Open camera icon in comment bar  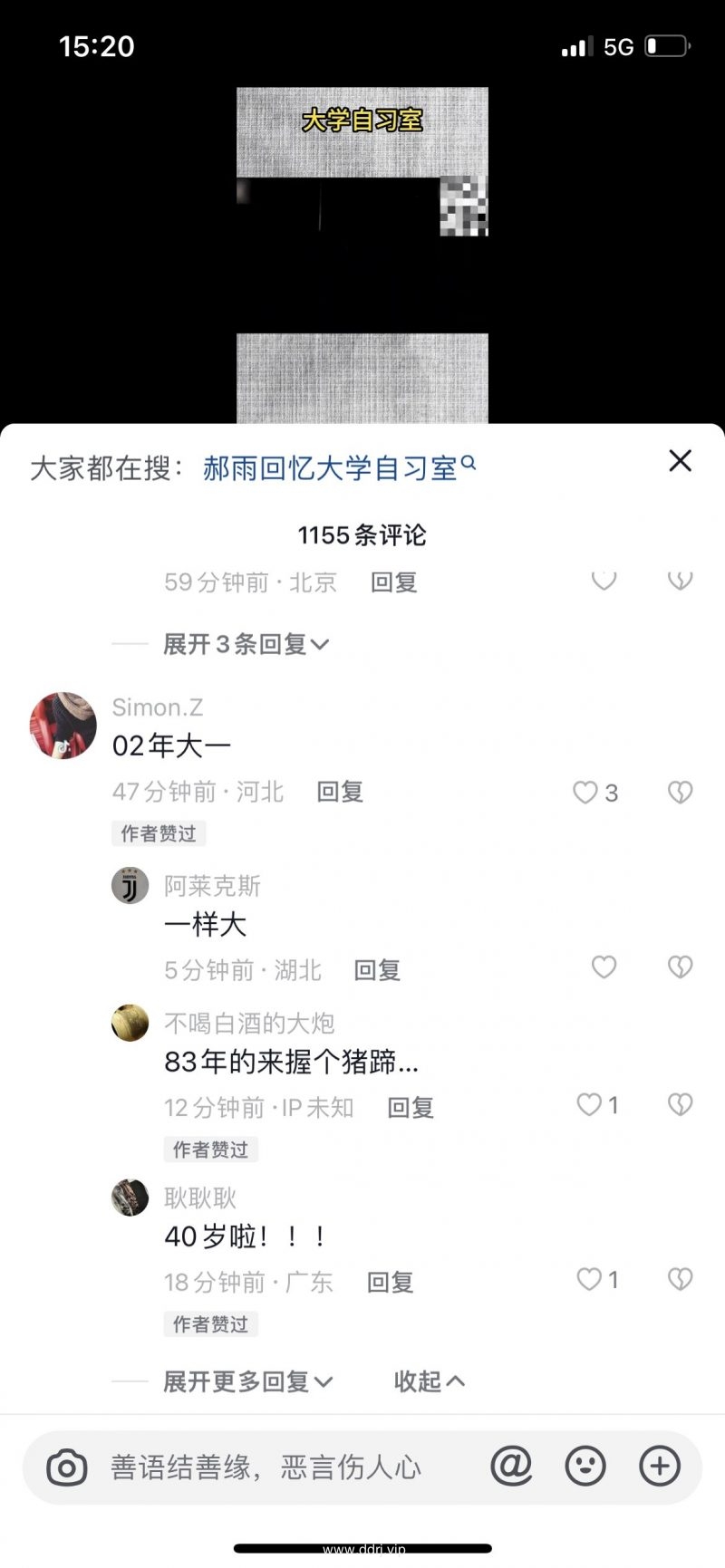pos(67,1467)
